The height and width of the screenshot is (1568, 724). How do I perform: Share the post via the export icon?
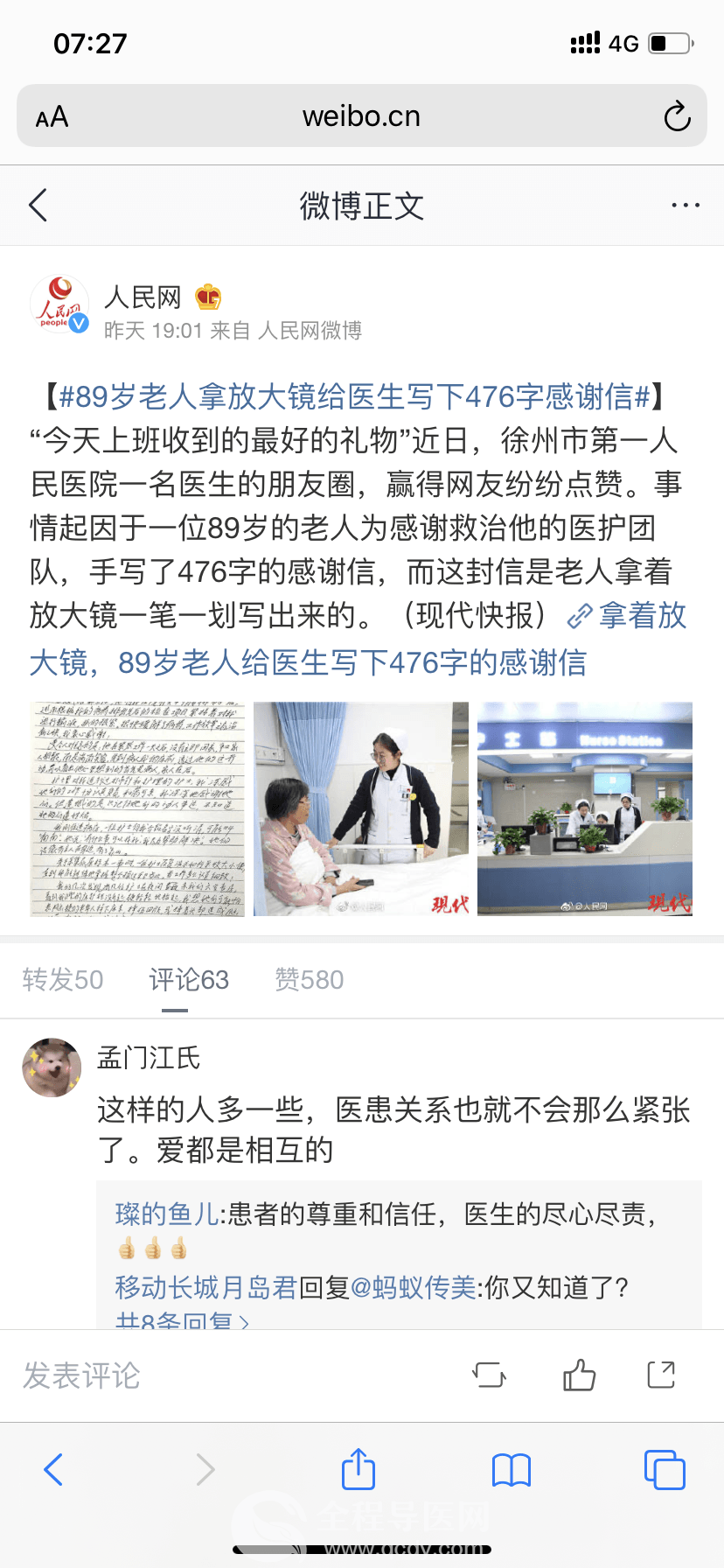[x=661, y=1375]
